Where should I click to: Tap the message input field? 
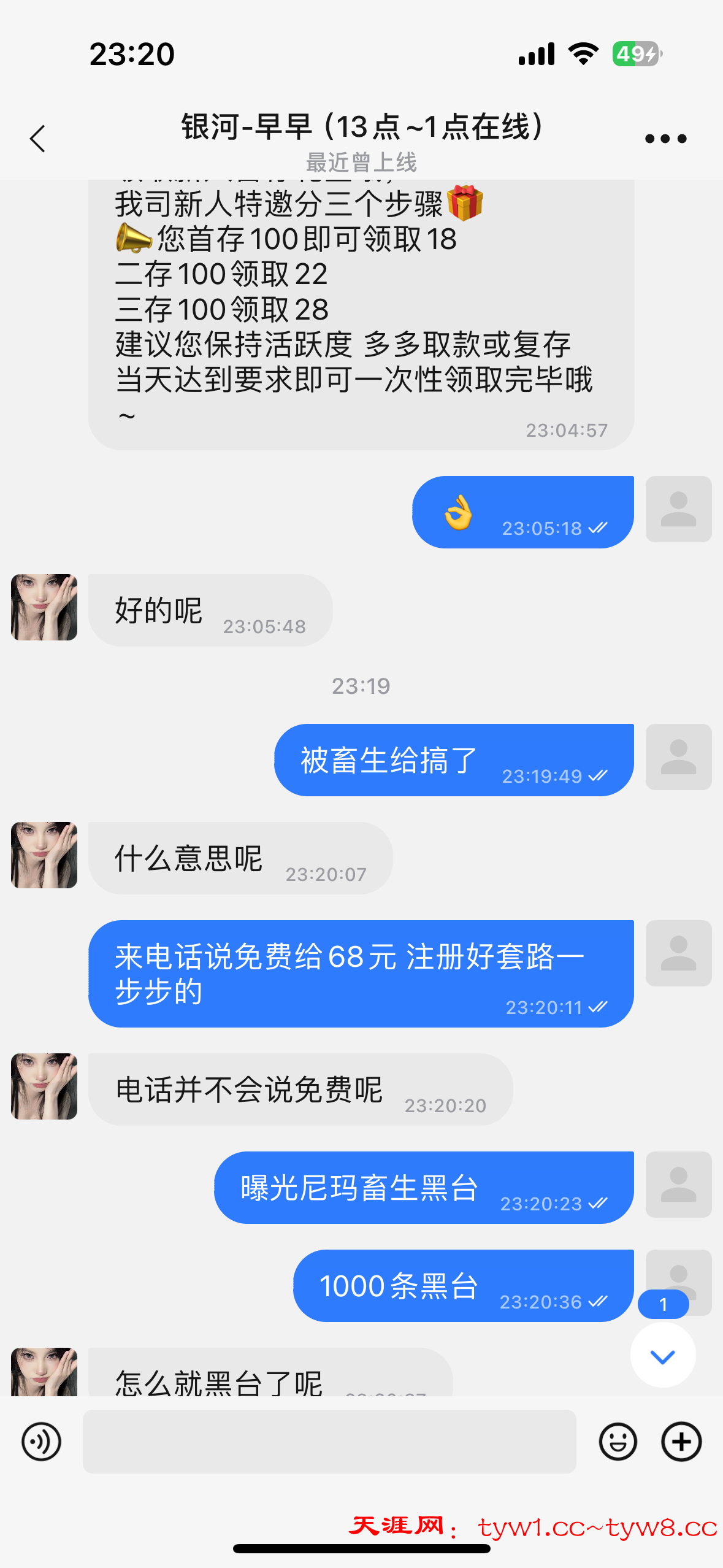click(329, 1441)
